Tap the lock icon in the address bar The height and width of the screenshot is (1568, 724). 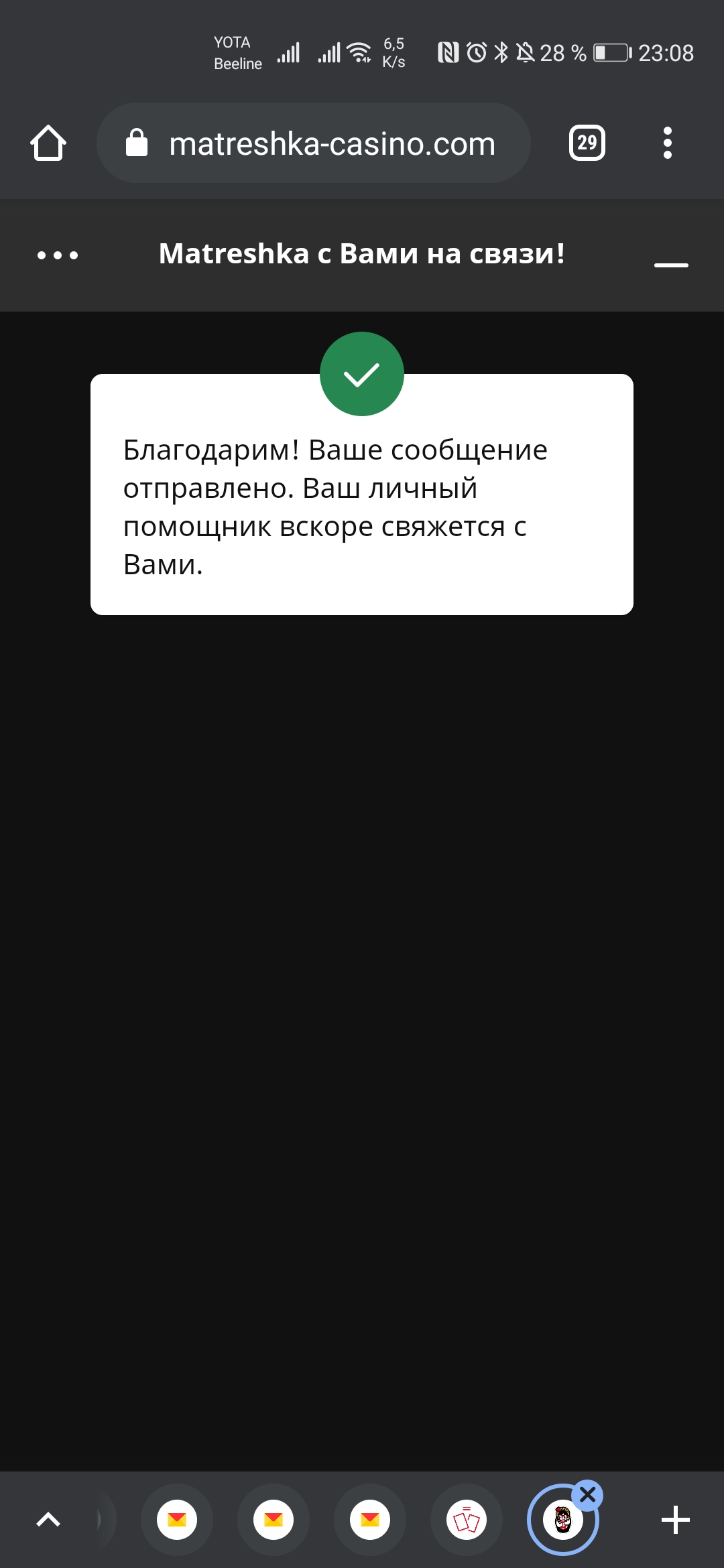point(137,141)
